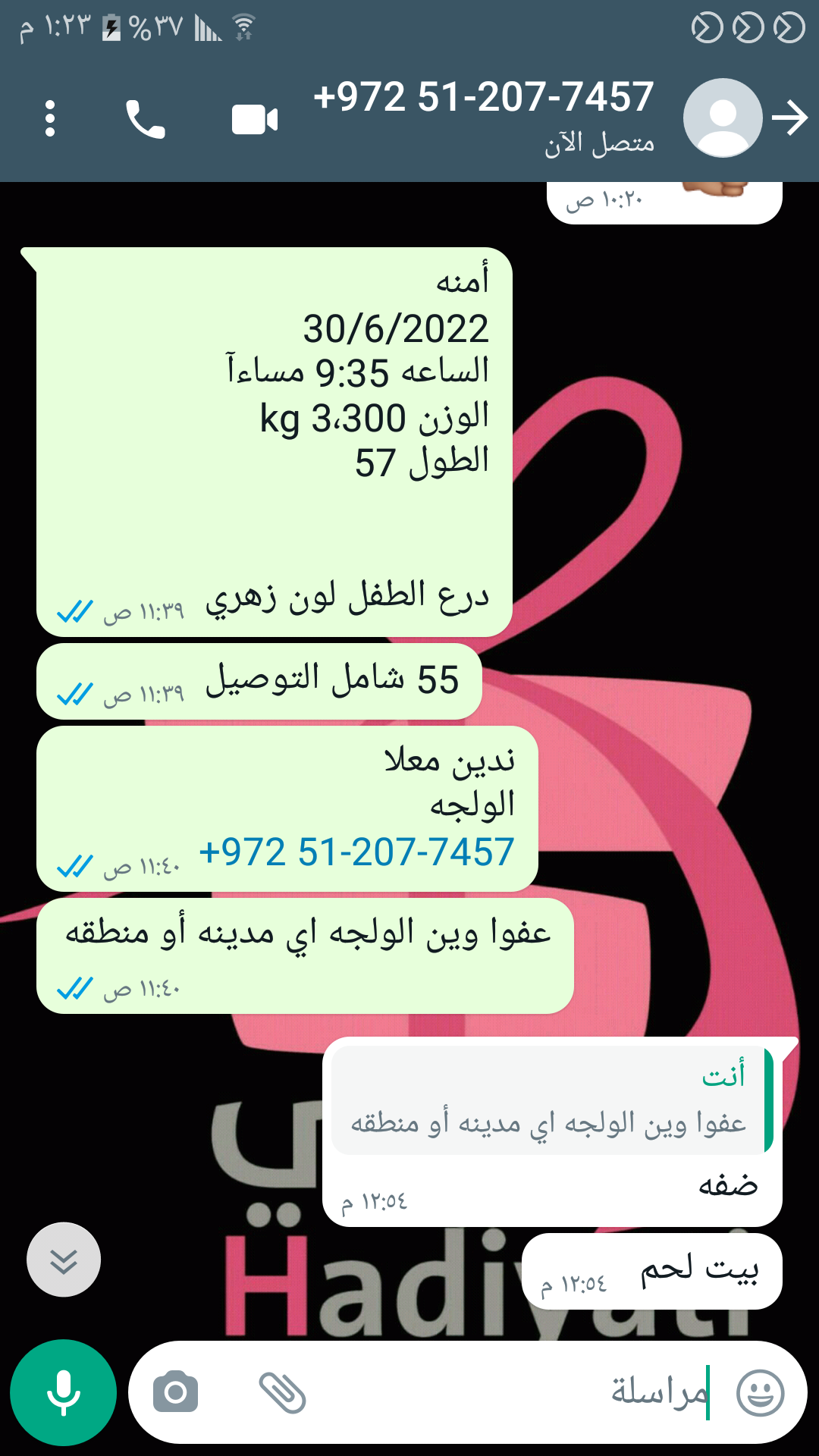Open the emoji picker
Viewport: 819px width, 1456px height.
pyautogui.click(x=760, y=1392)
